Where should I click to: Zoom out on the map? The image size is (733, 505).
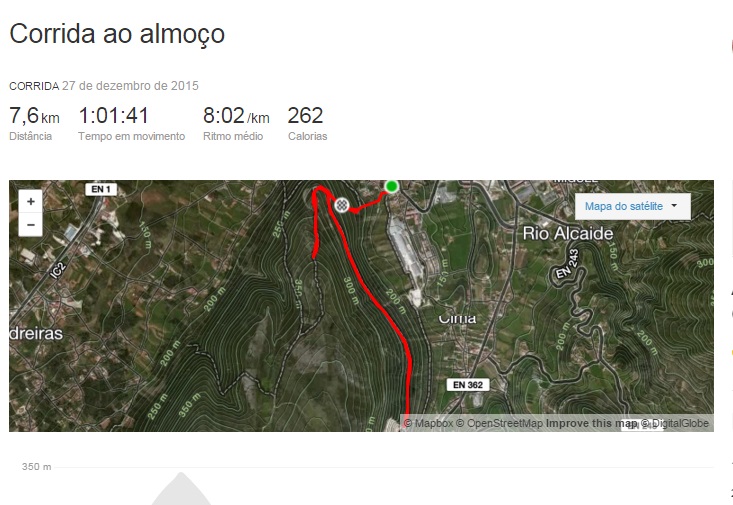pyautogui.click(x=31, y=225)
